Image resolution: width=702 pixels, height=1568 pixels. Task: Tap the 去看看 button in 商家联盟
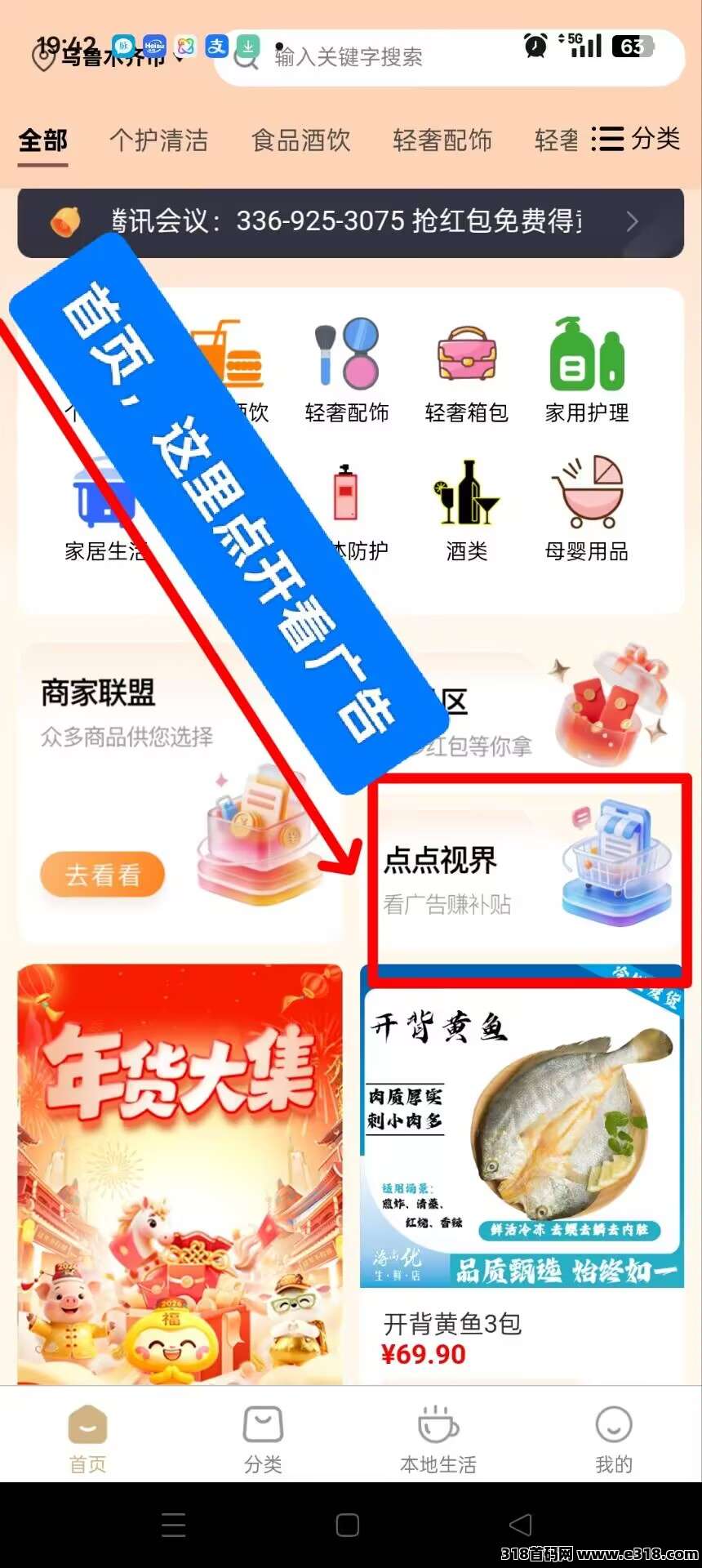pyautogui.click(x=103, y=875)
